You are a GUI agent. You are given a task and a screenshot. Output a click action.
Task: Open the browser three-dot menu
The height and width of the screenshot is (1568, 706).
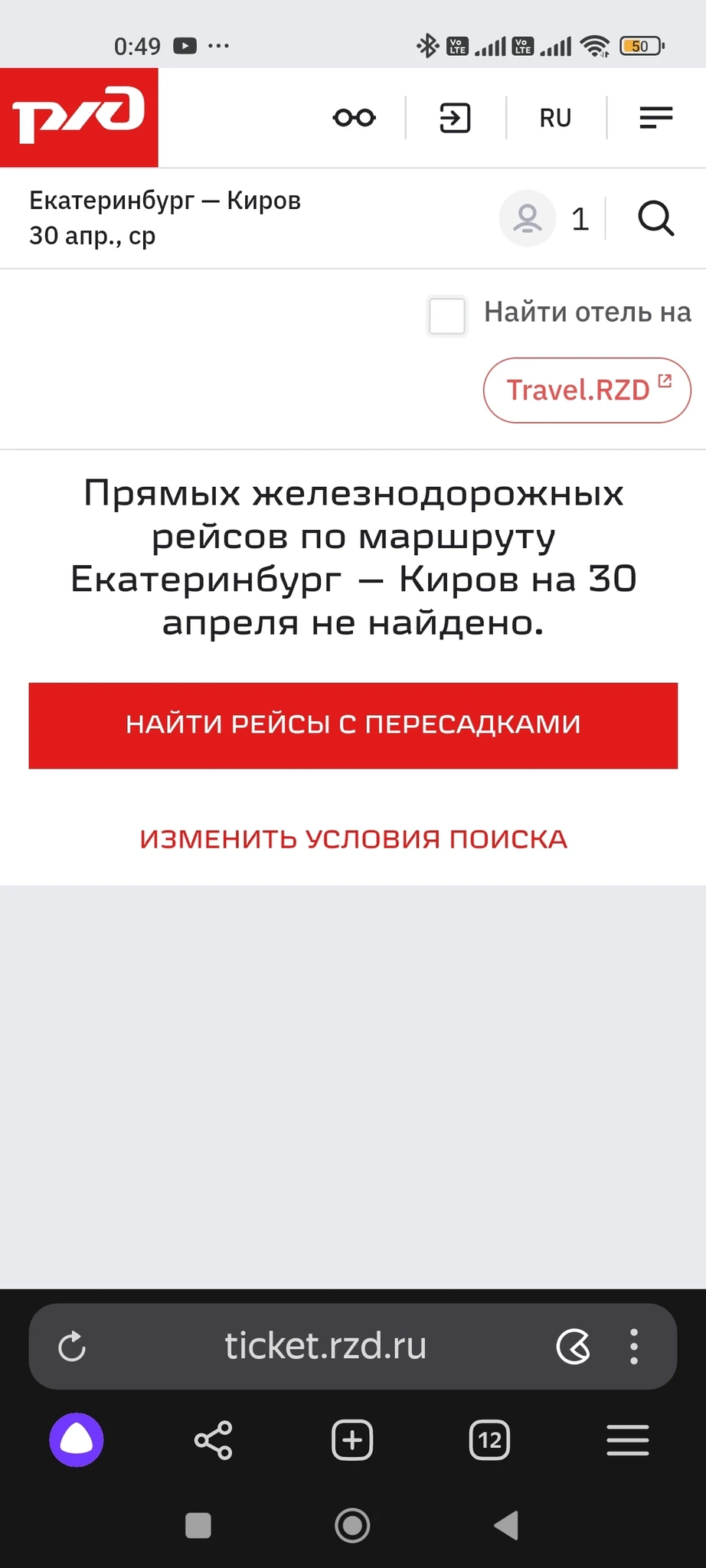(x=633, y=1346)
